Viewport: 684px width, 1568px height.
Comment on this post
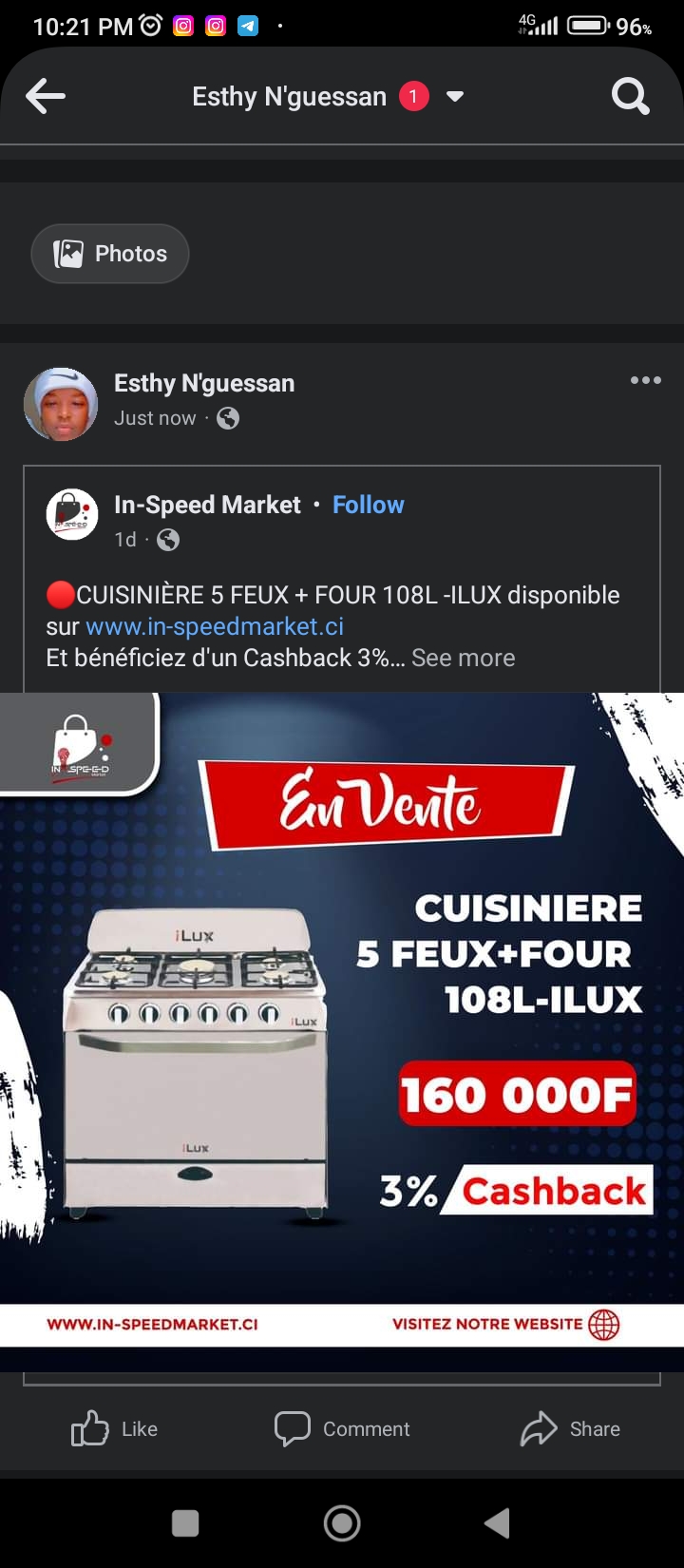[342, 1428]
